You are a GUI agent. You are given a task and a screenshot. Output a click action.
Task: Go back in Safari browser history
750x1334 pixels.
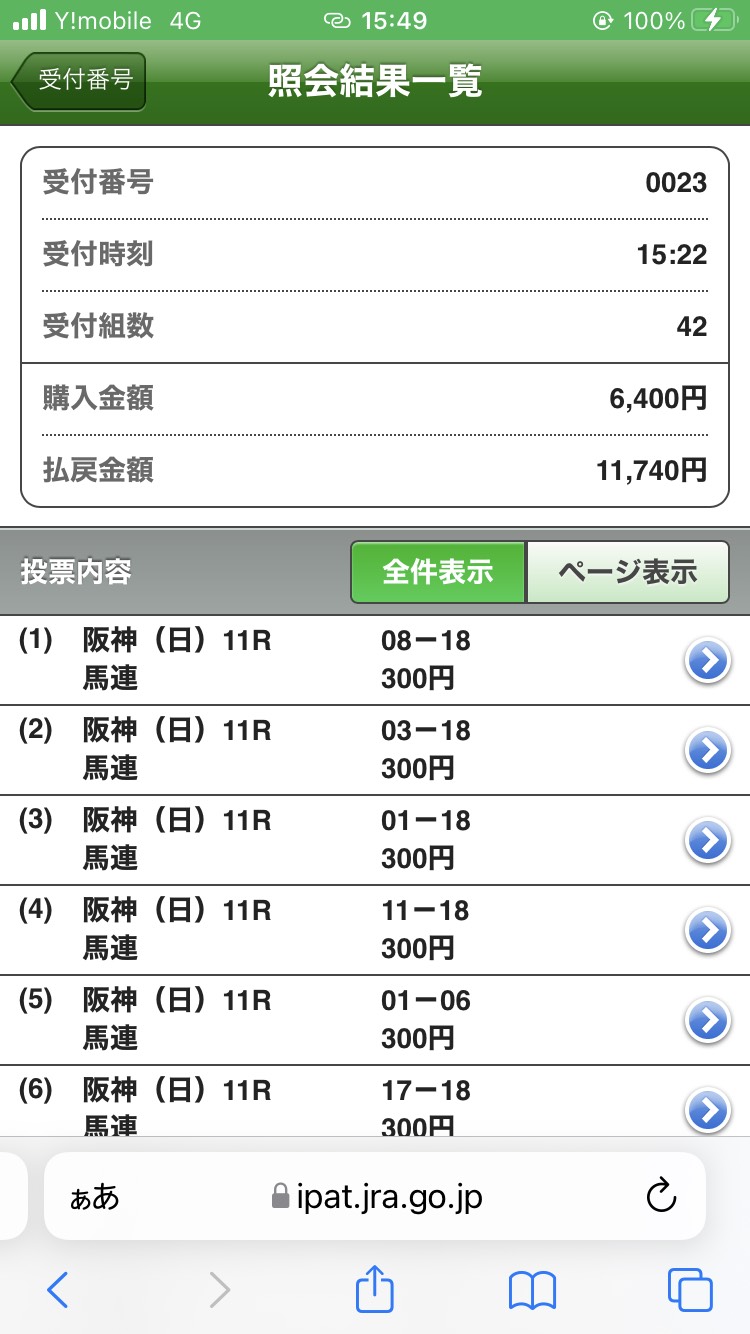tap(58, 1290)
